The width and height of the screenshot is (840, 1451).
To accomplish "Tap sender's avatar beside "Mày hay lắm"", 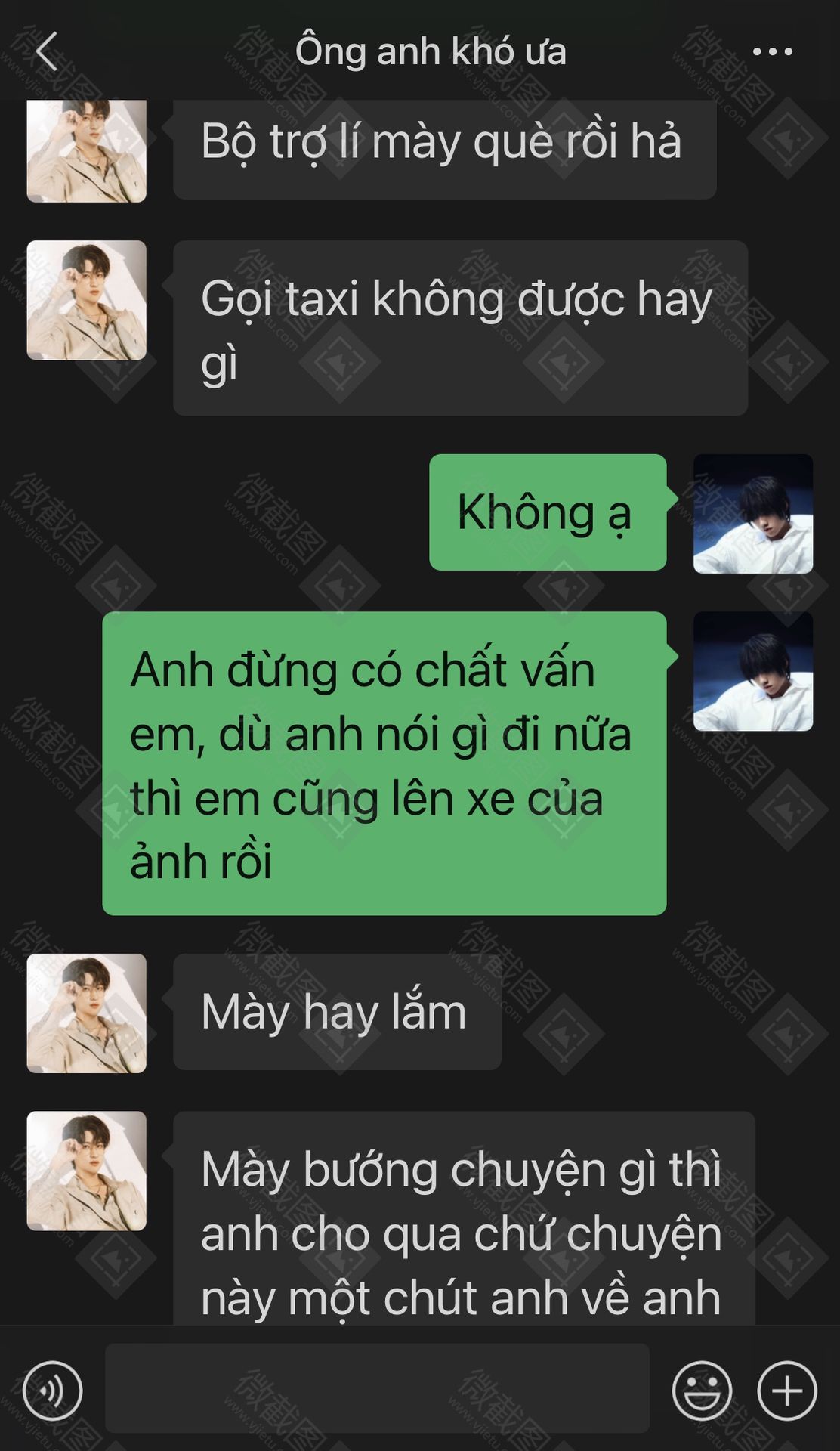I will tap(87, 1013).
